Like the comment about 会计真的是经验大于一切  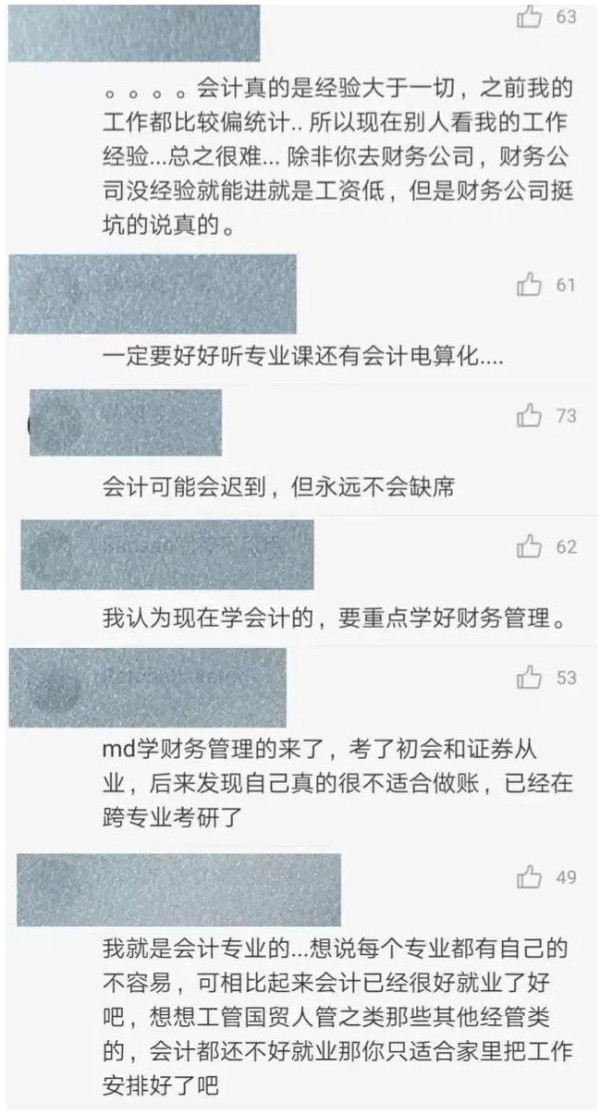(x=529, y=17)
